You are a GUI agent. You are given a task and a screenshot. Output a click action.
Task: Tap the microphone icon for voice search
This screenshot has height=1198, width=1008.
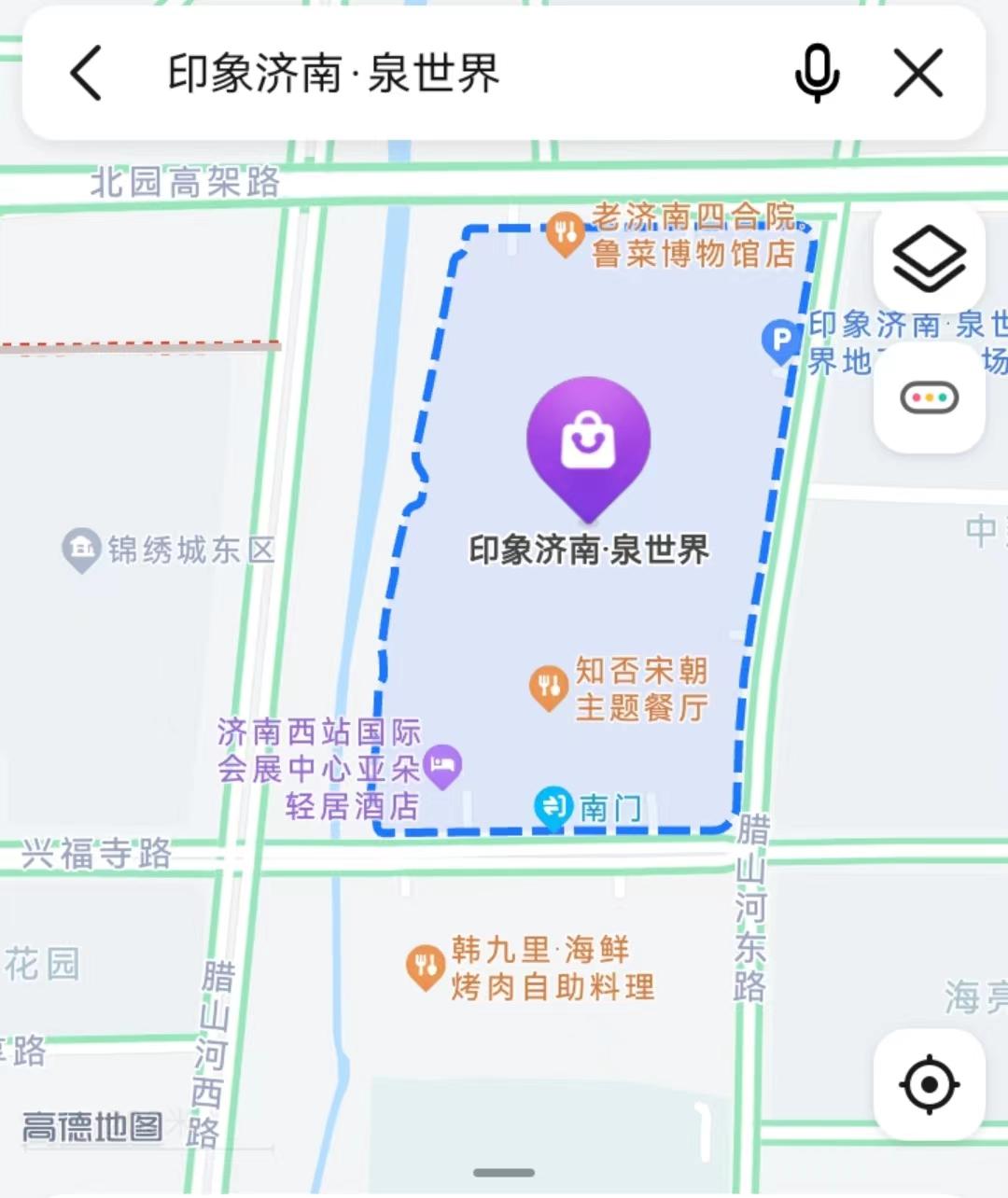(x=817, y=73)
